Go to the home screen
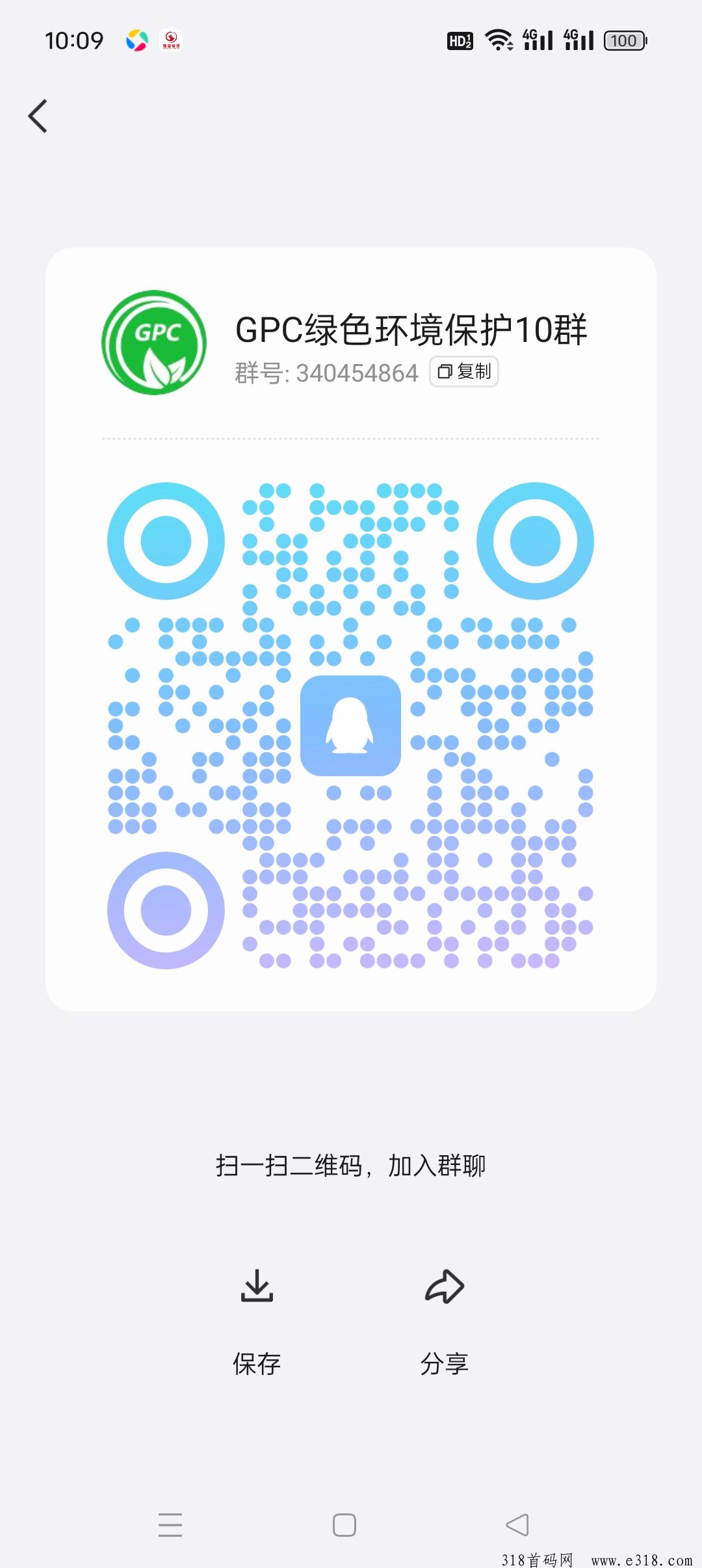Image resolution: width=702 pixels, height=1568 pixels. pyautogui.click(x=344, y=1524)
